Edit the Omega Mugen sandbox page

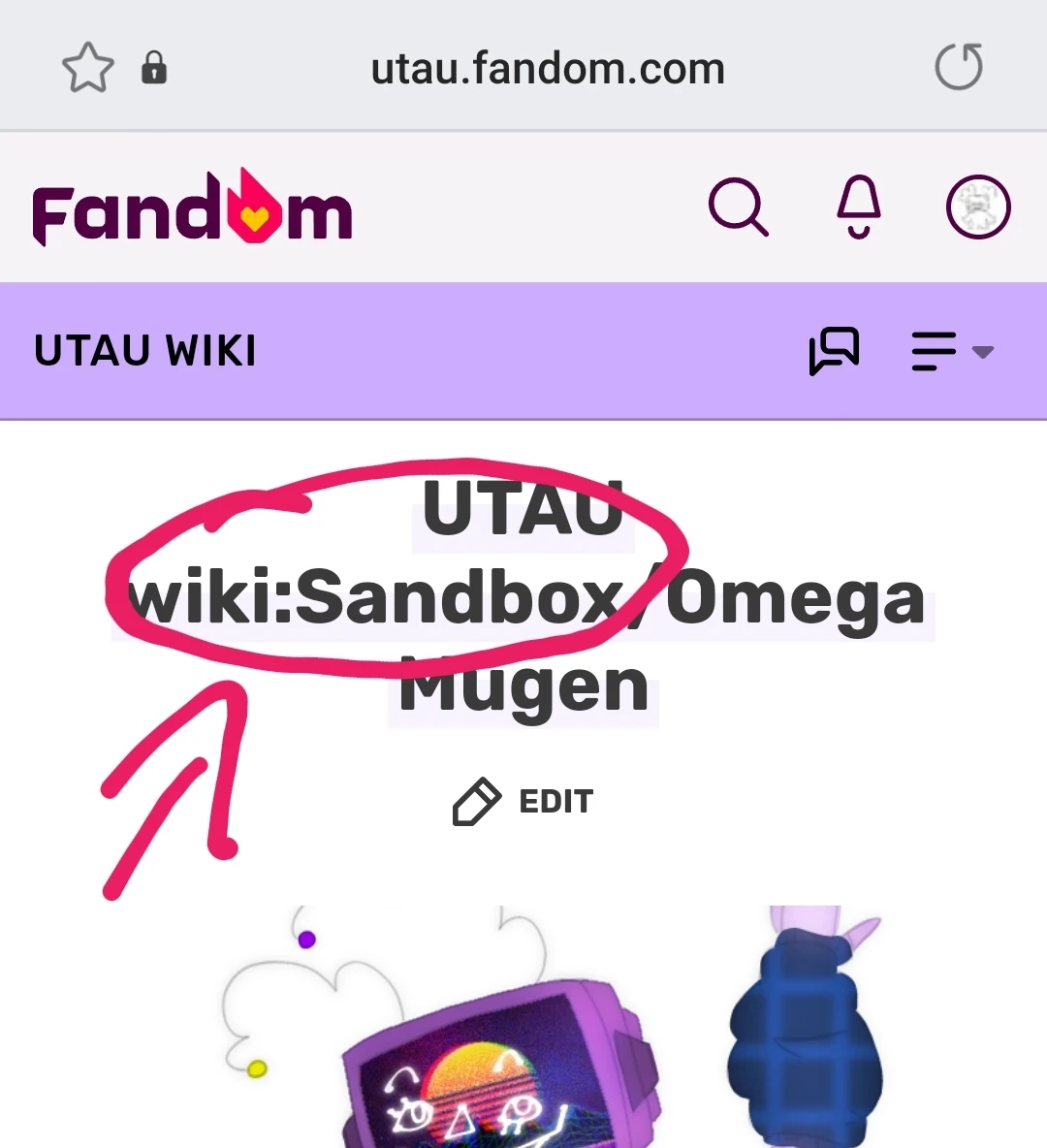[524, 802]
